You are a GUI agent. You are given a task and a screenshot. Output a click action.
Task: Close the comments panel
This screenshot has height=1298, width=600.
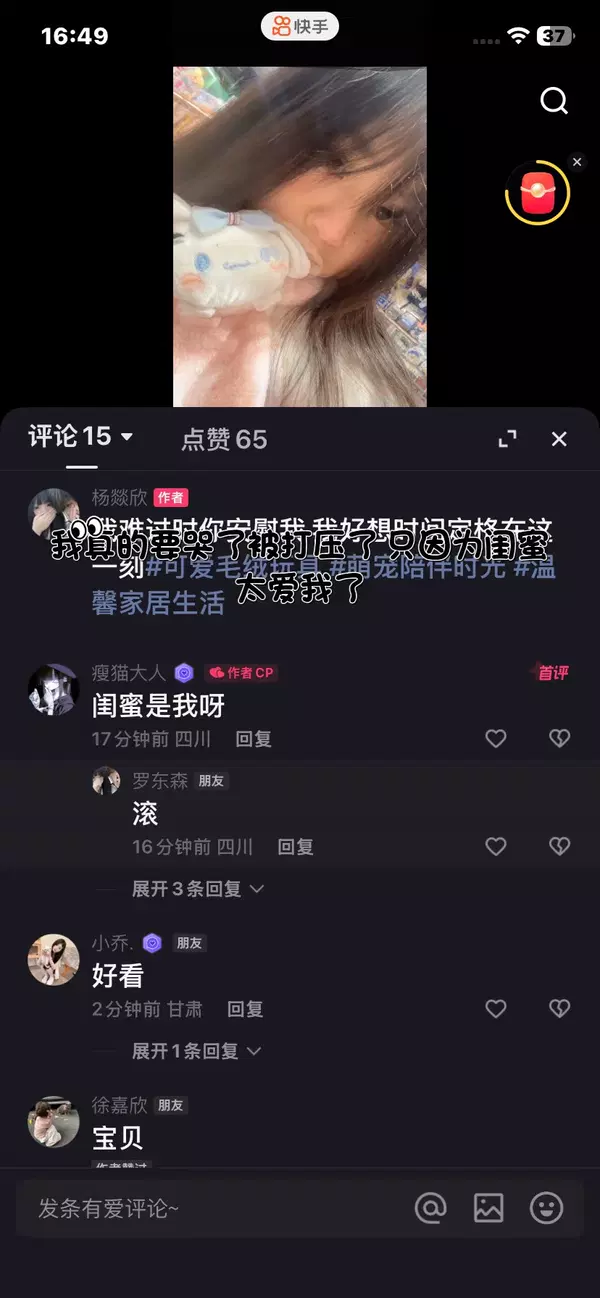[x=559, y=438]
